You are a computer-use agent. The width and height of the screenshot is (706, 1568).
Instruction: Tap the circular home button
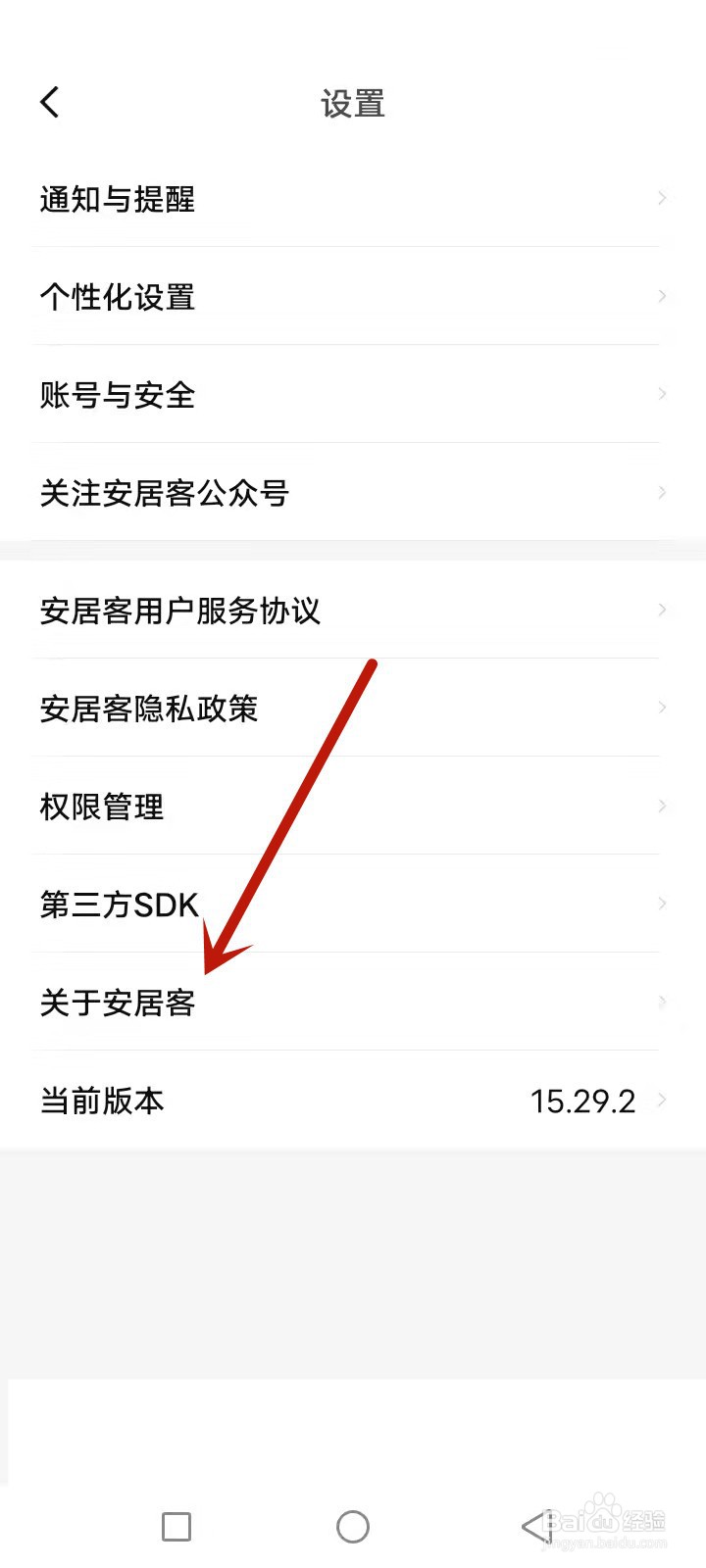pyautogui.click(x=352, y=1526)
